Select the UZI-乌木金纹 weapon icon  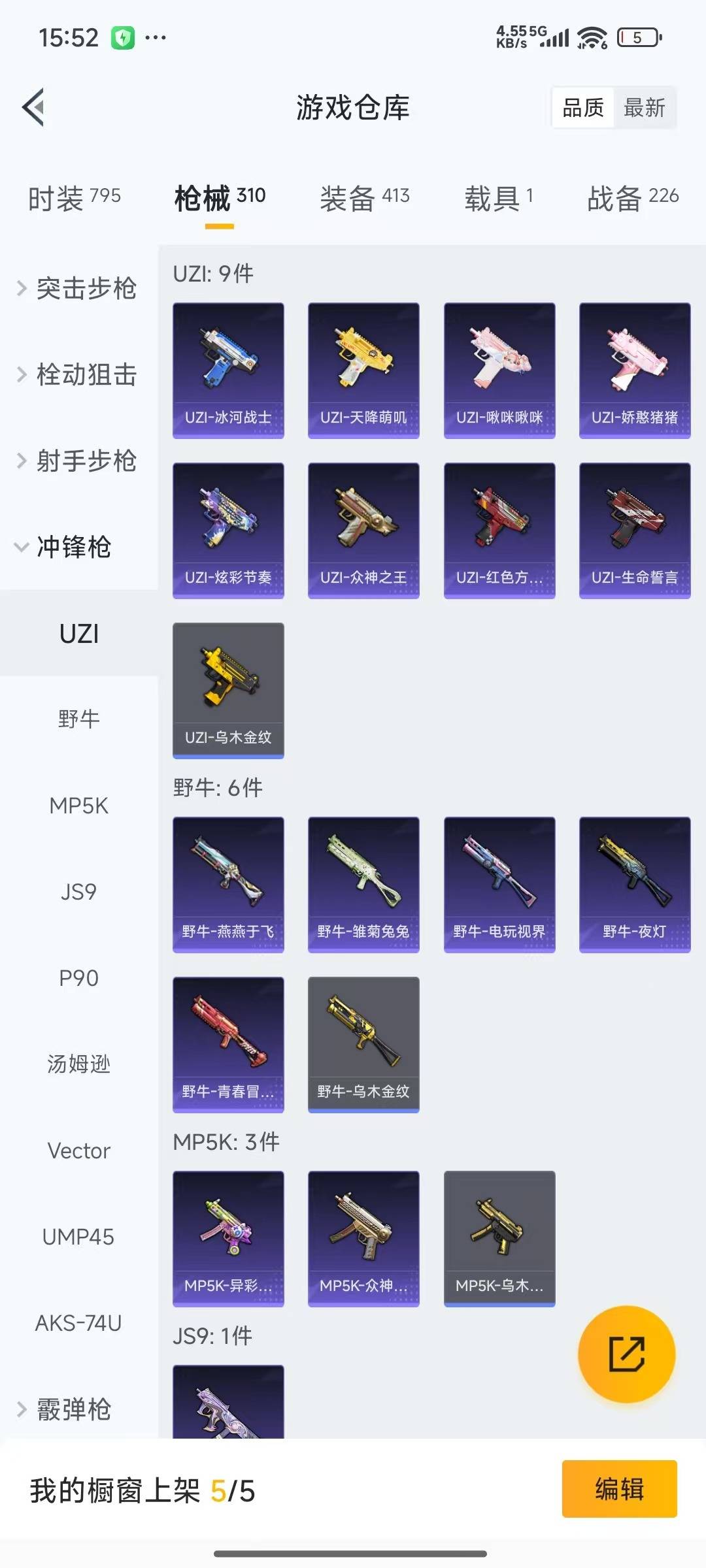(228, 691)
